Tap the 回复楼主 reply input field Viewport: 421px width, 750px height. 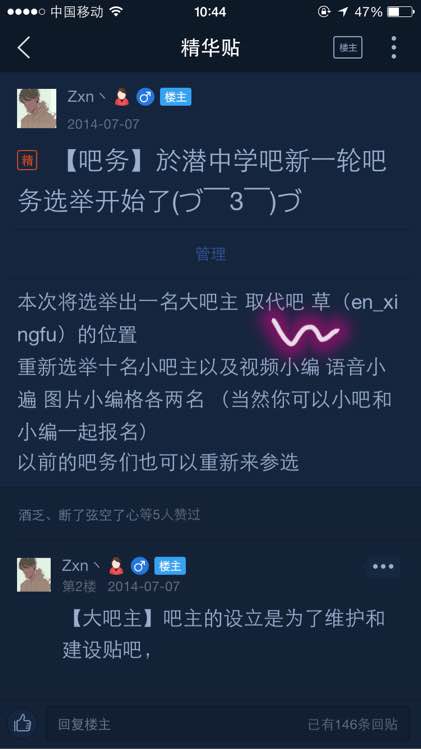point(228,724)
